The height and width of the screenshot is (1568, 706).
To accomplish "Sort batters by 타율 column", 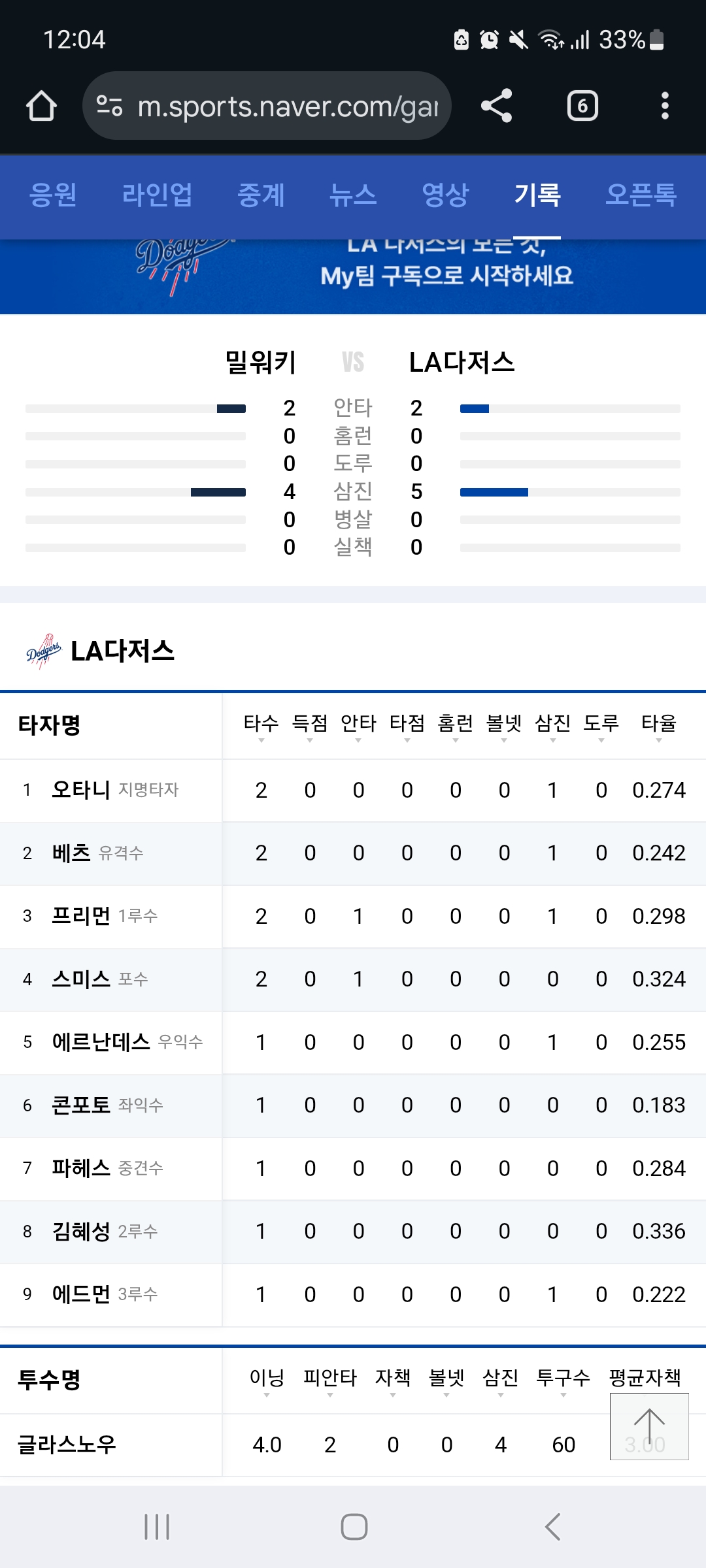I will coord(659,727).
